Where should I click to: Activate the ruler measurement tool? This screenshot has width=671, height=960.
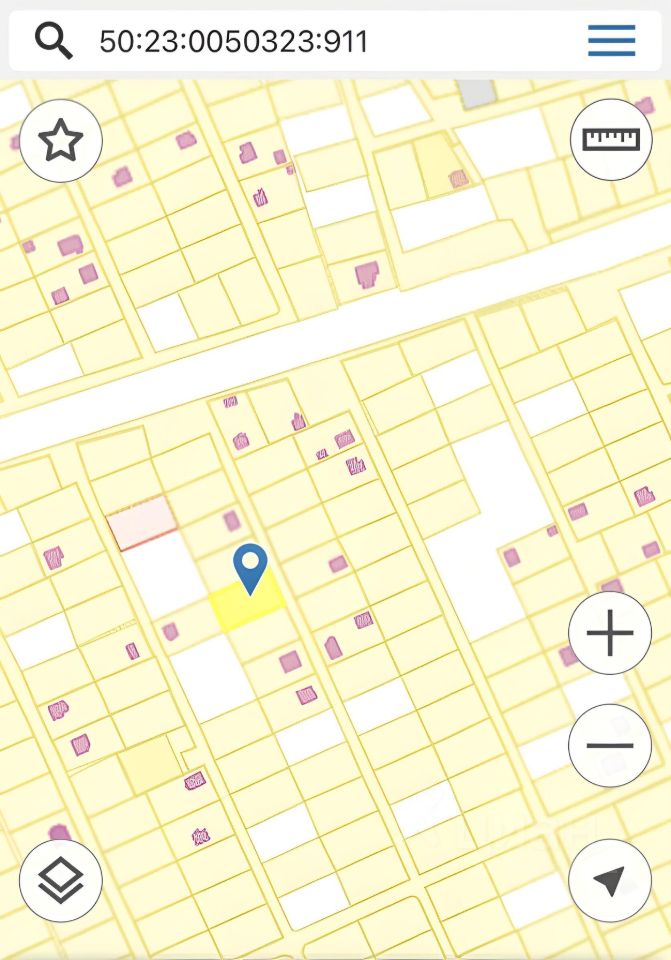[x=611, y=139]
